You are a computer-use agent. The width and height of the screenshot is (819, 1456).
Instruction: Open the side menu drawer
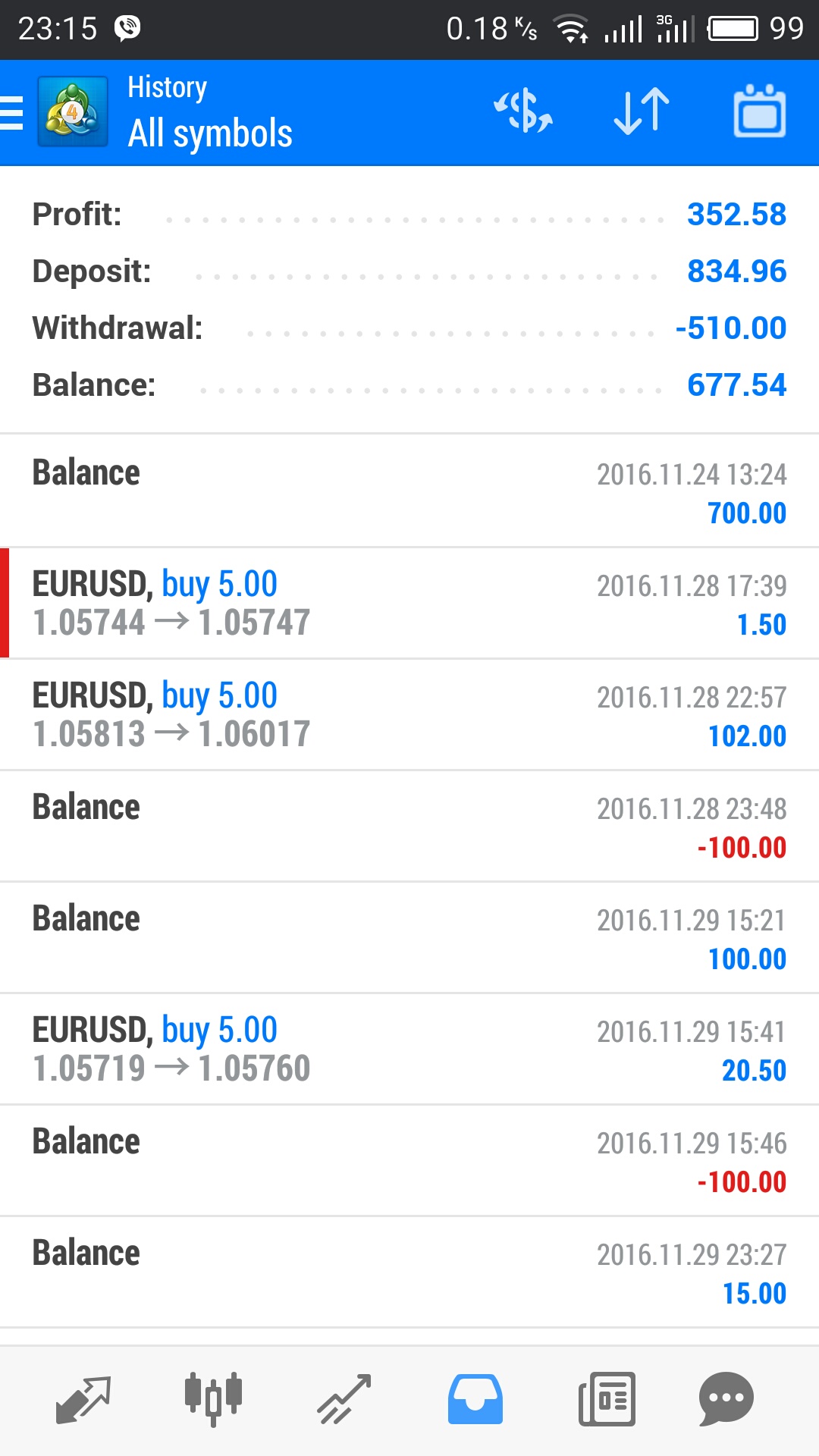point(12,112)
